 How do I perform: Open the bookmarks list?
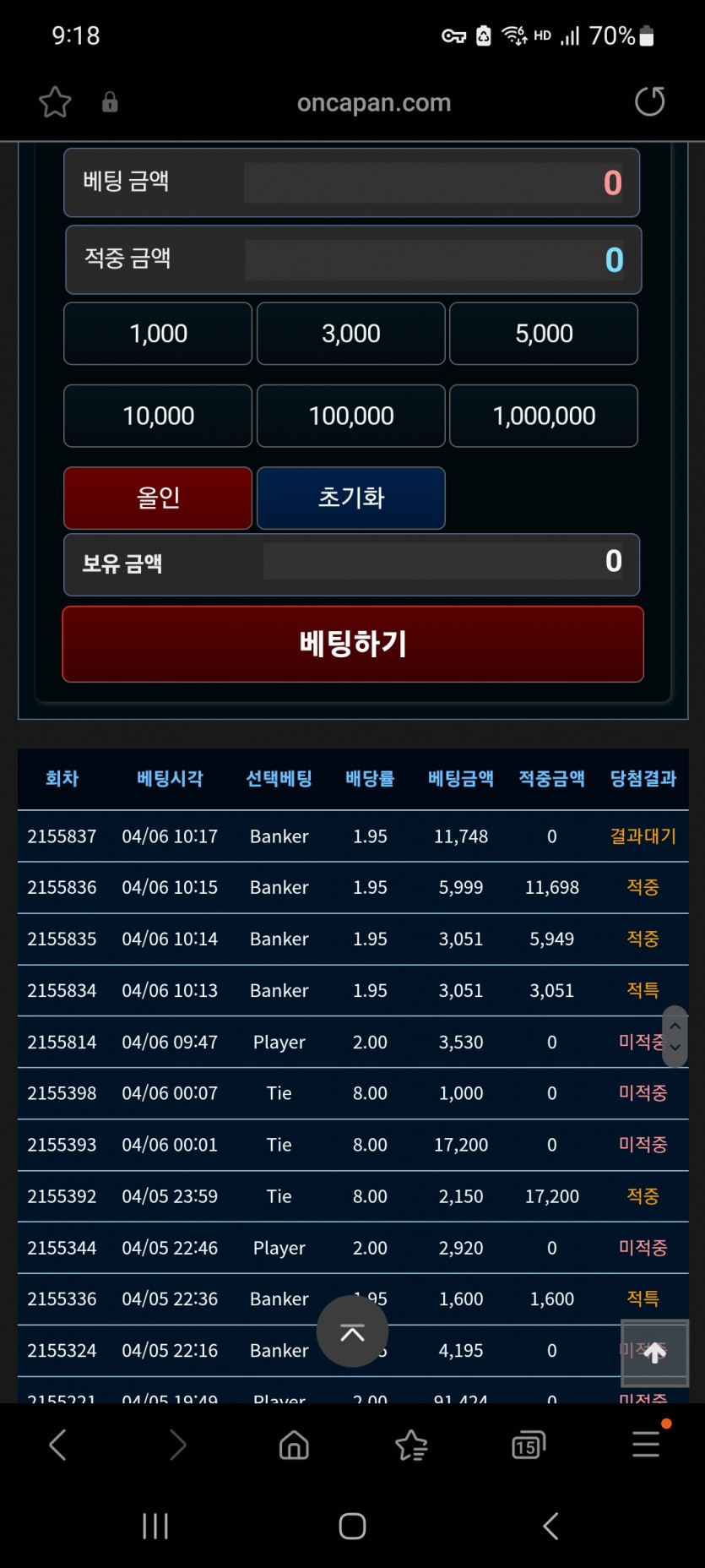[411, 1445]
